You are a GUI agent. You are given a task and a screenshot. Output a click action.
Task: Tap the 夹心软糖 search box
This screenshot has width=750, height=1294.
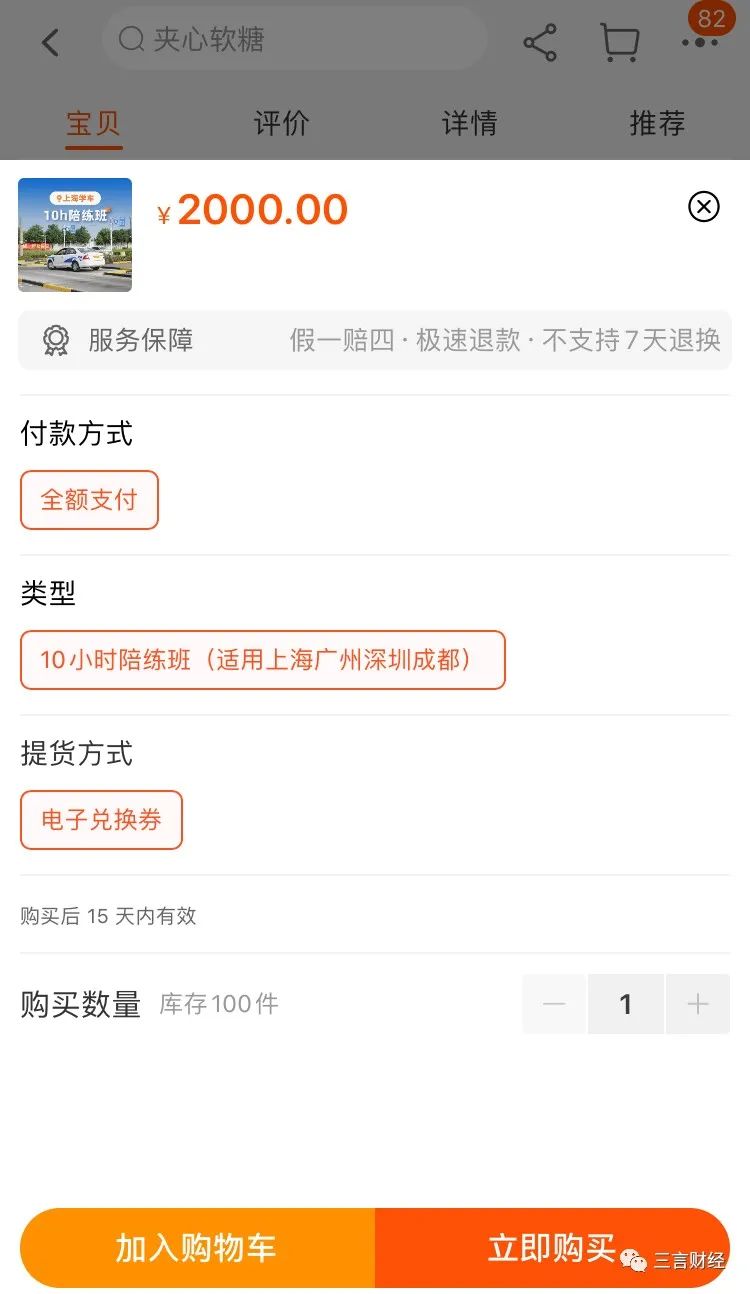295,40
